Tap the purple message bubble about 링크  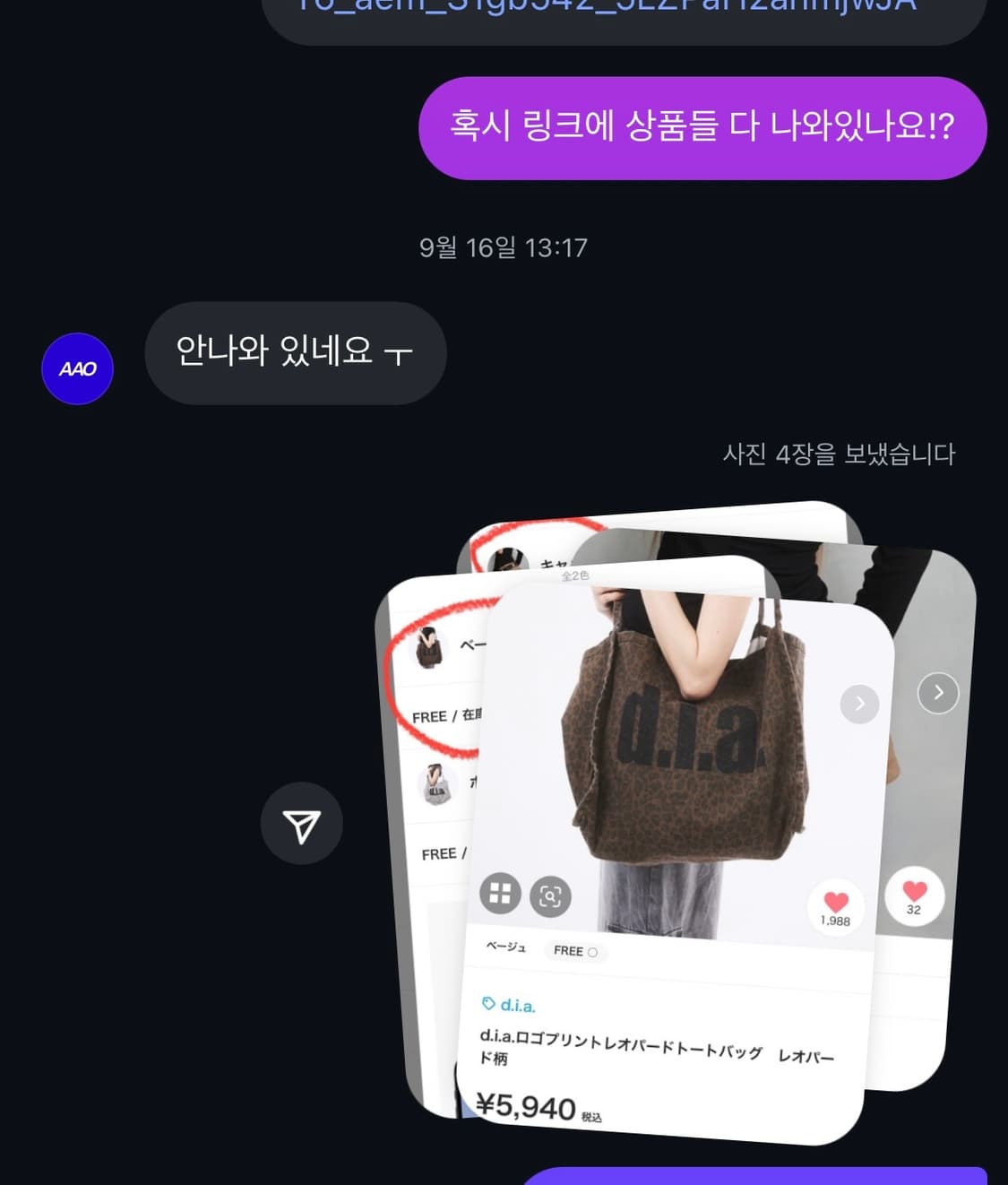(x=703, y=127)
